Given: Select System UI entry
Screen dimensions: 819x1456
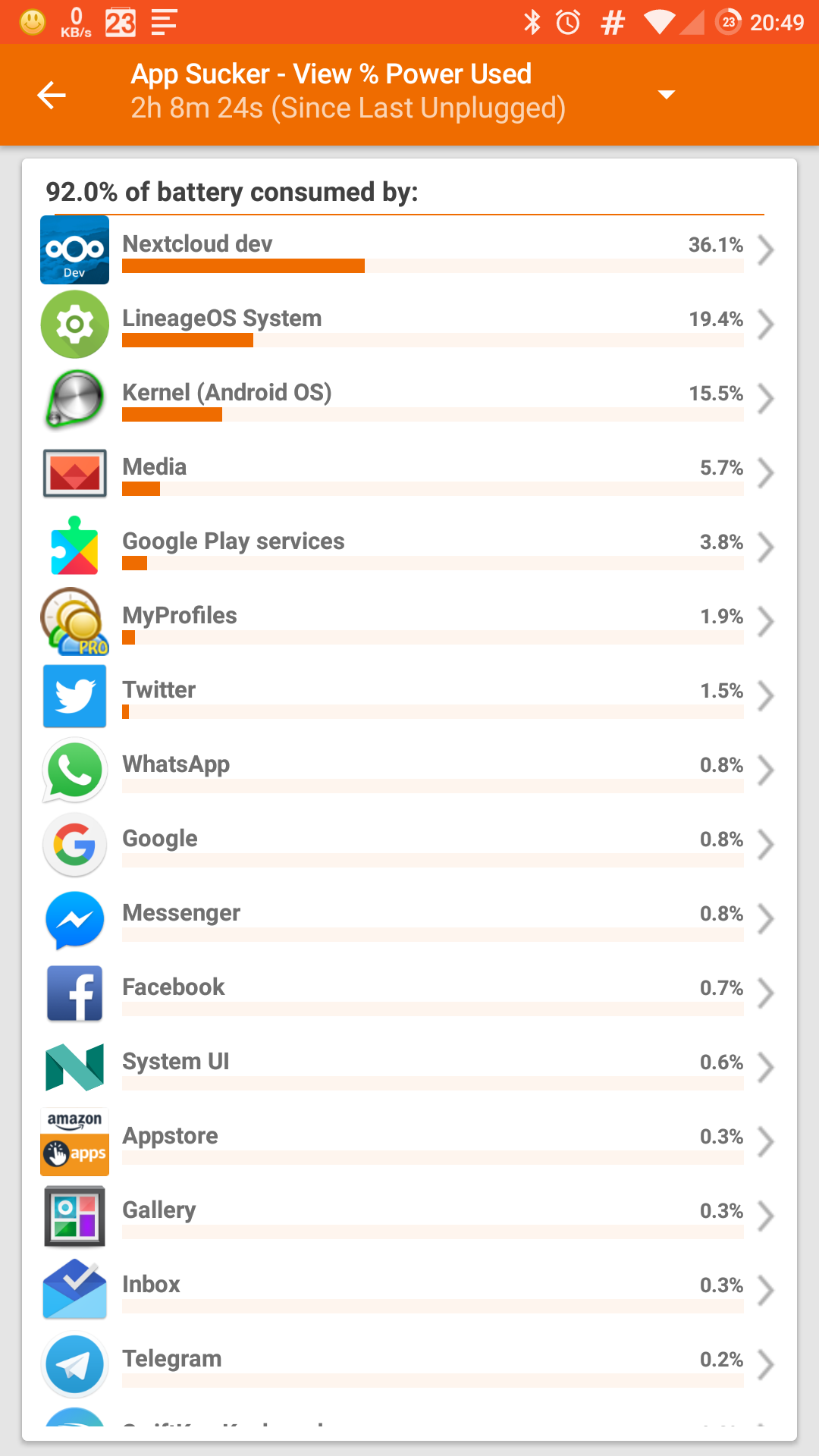Looking at the screenshot, I should pos(409,1068).
